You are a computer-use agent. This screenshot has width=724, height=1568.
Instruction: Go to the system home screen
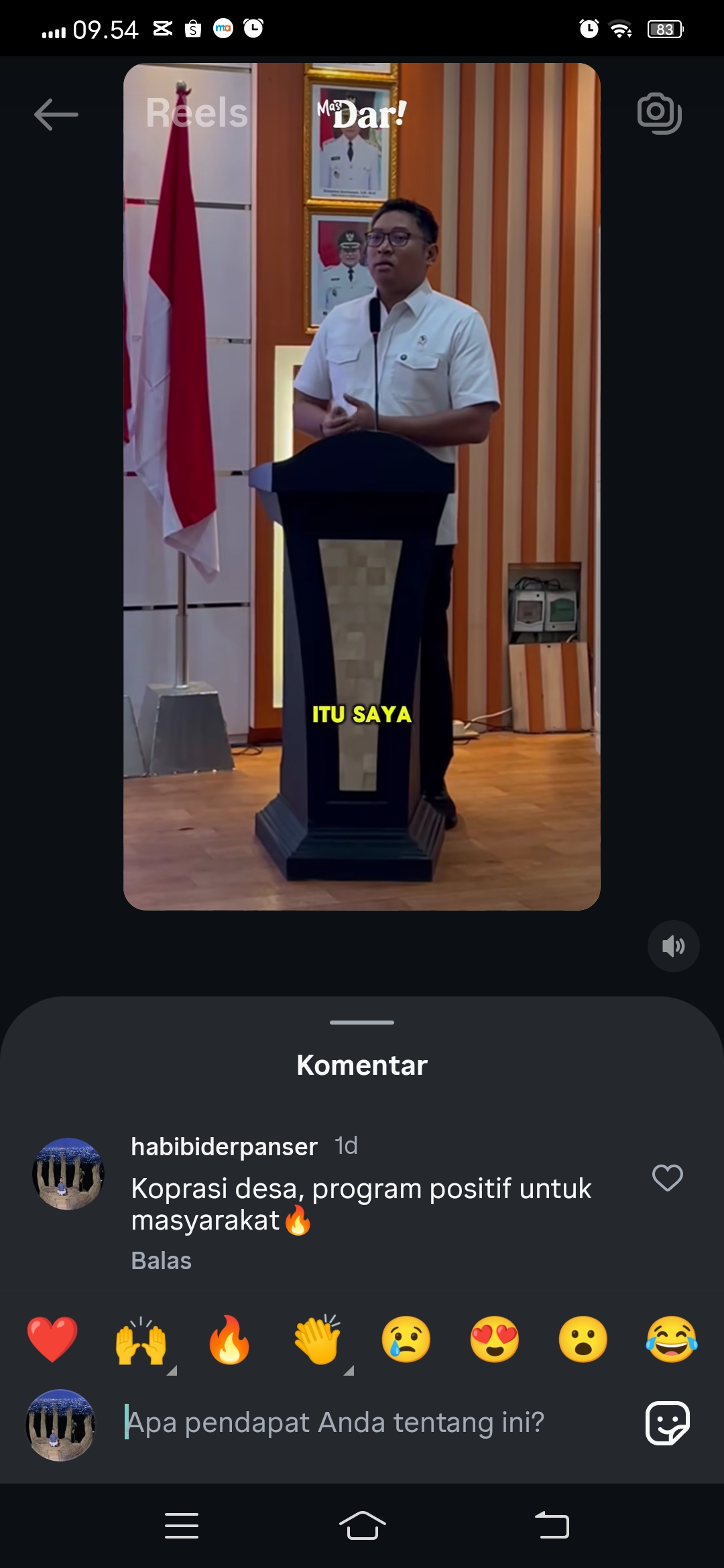(362, 1526)
